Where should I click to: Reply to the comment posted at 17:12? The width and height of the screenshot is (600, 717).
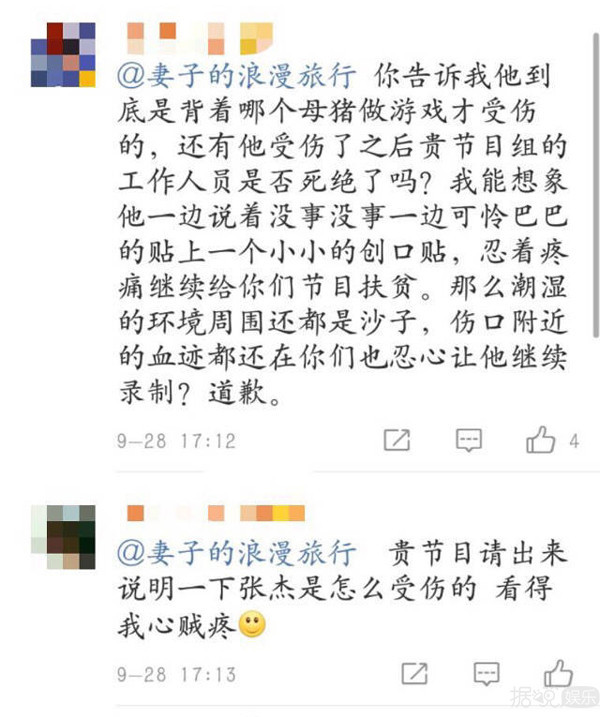click(x=470, y=439)
